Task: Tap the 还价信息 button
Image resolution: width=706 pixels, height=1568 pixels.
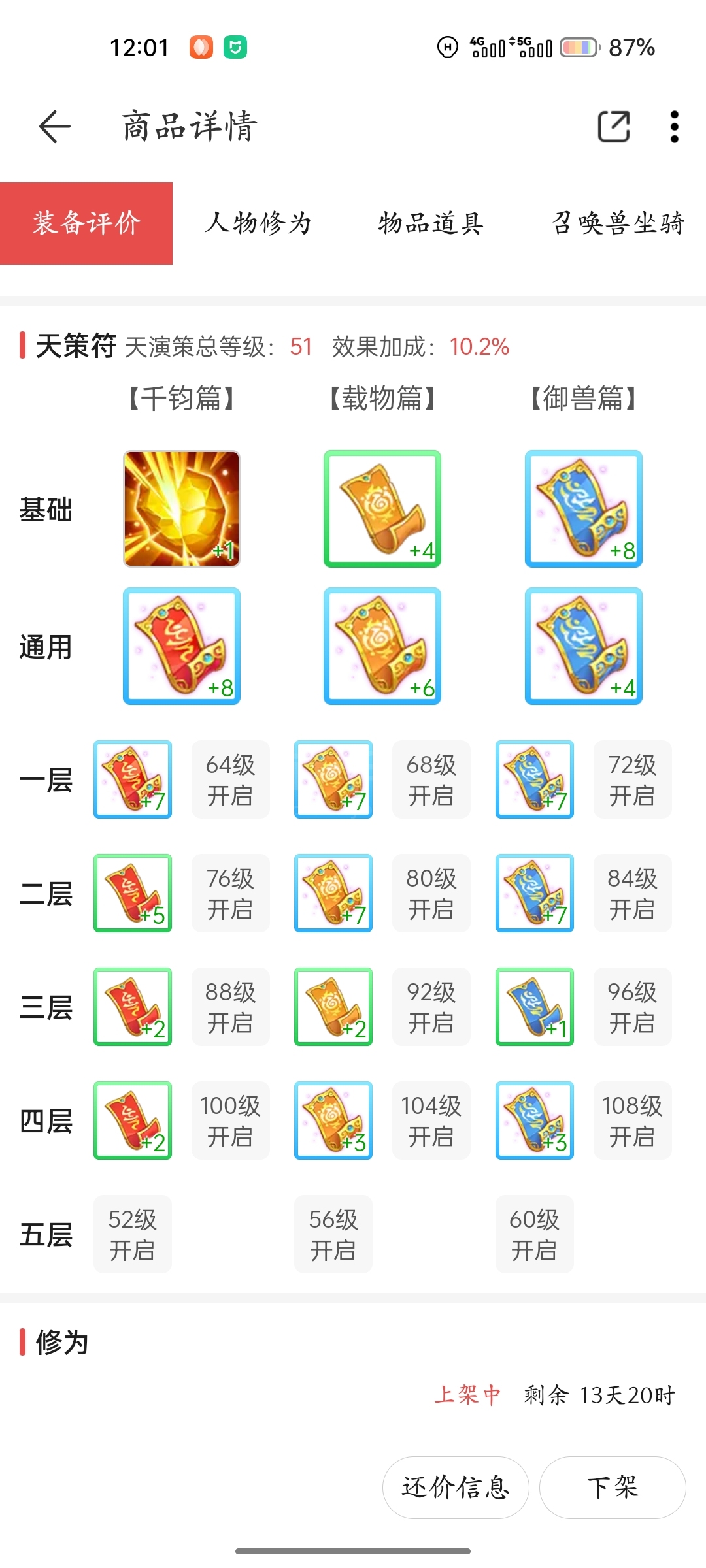Action: (456, 1488)
